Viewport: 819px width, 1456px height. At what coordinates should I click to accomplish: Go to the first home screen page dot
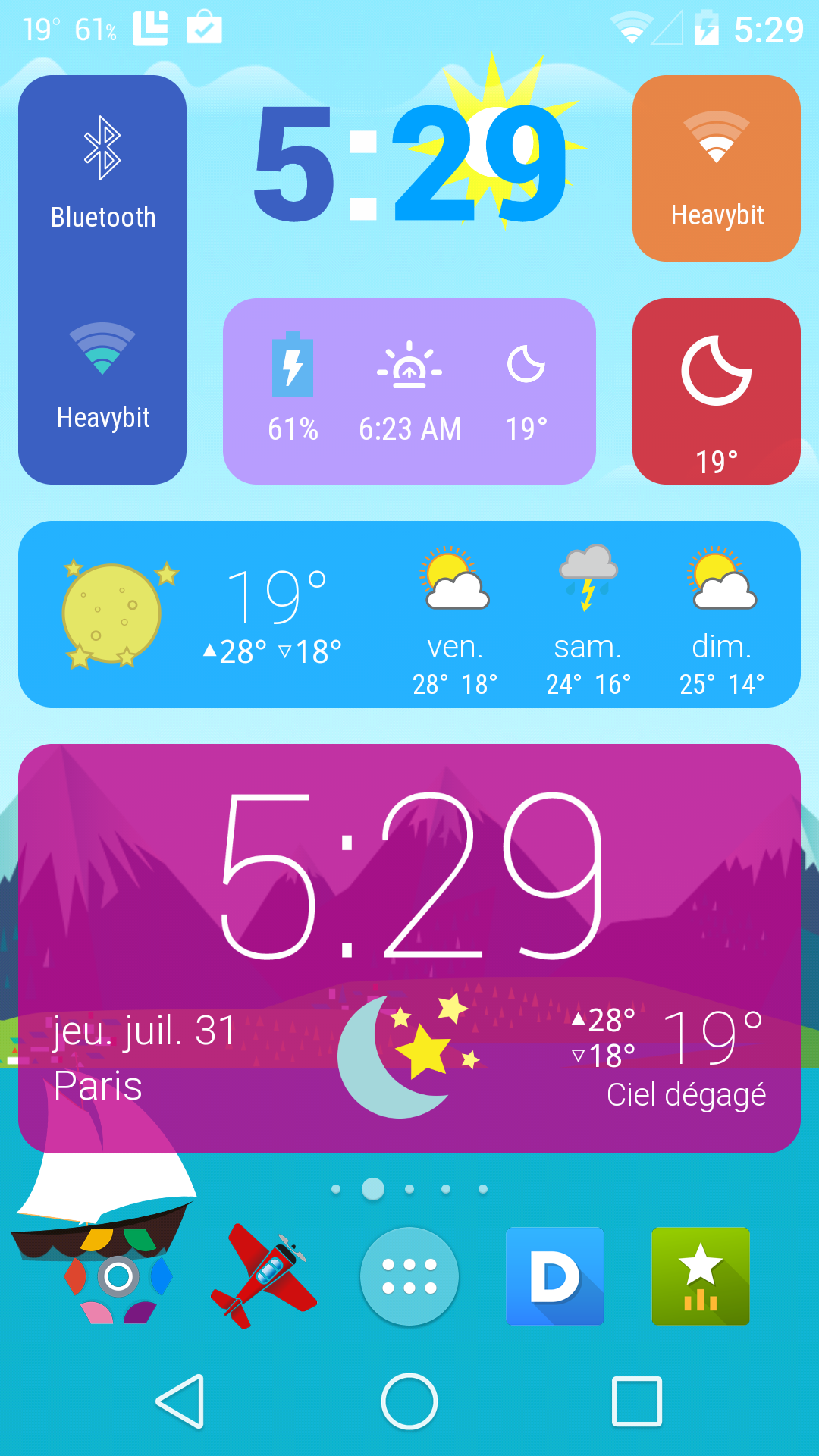click(336, 1189)
